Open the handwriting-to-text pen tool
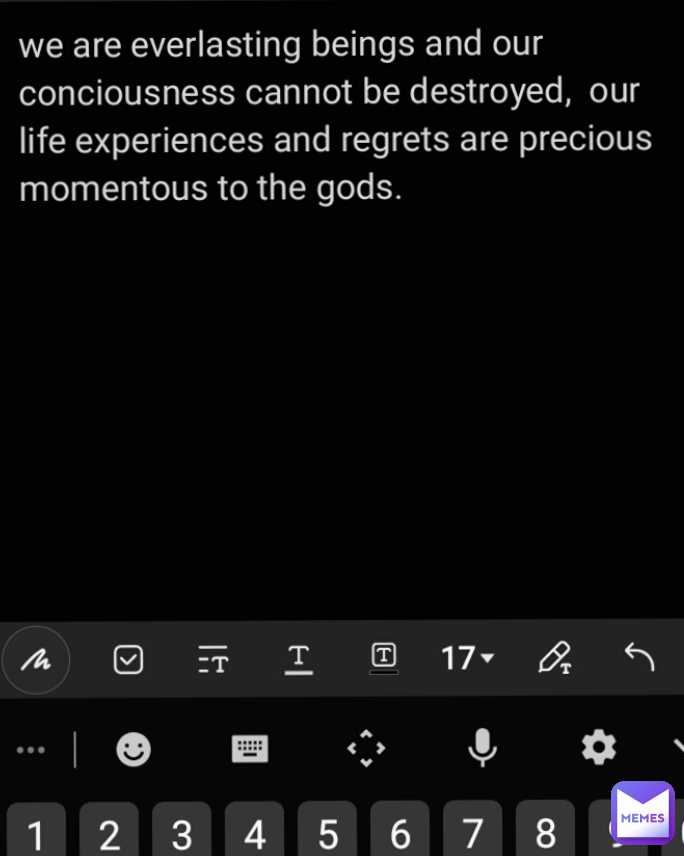The height and width of the screenshot is (856, 684). [554, 658]
